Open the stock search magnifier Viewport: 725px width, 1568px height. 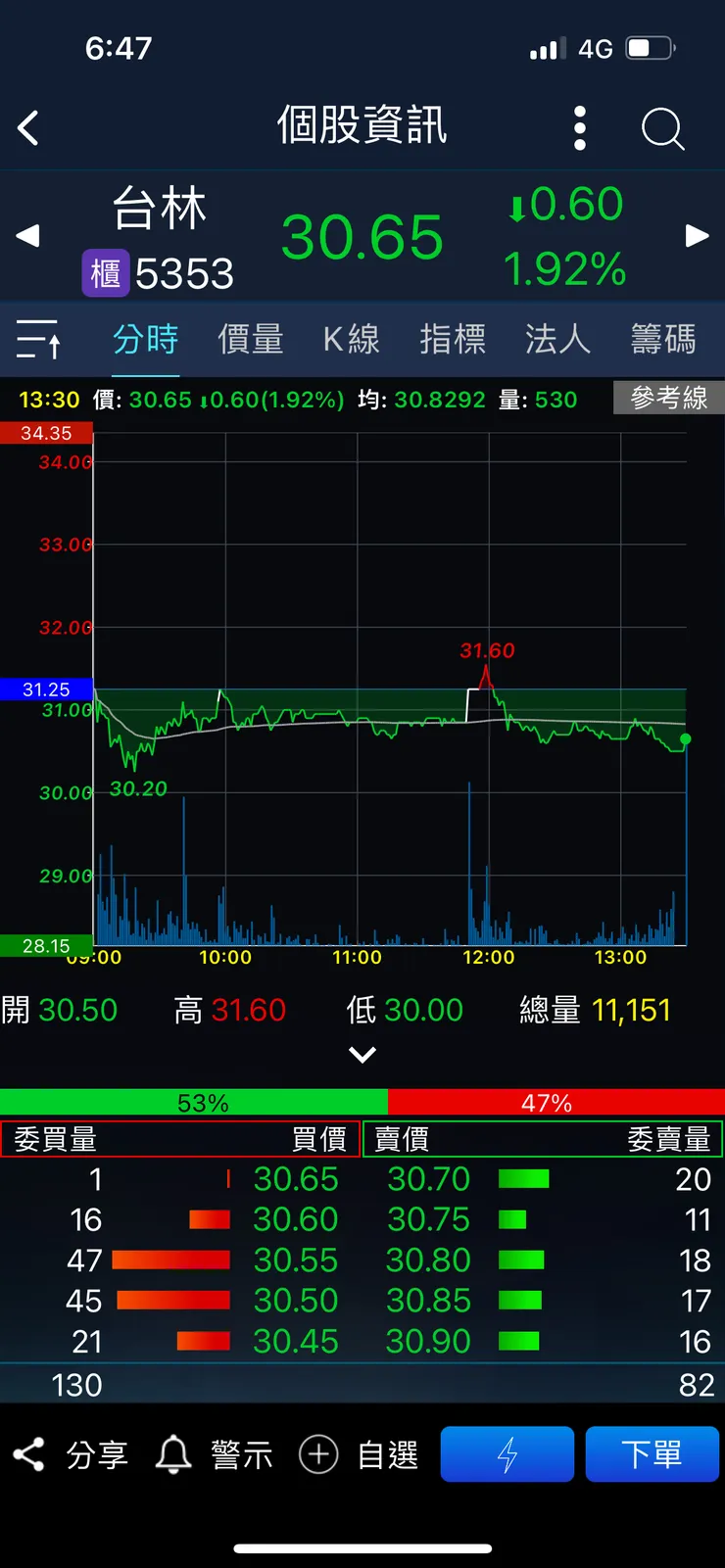(662, 128)
